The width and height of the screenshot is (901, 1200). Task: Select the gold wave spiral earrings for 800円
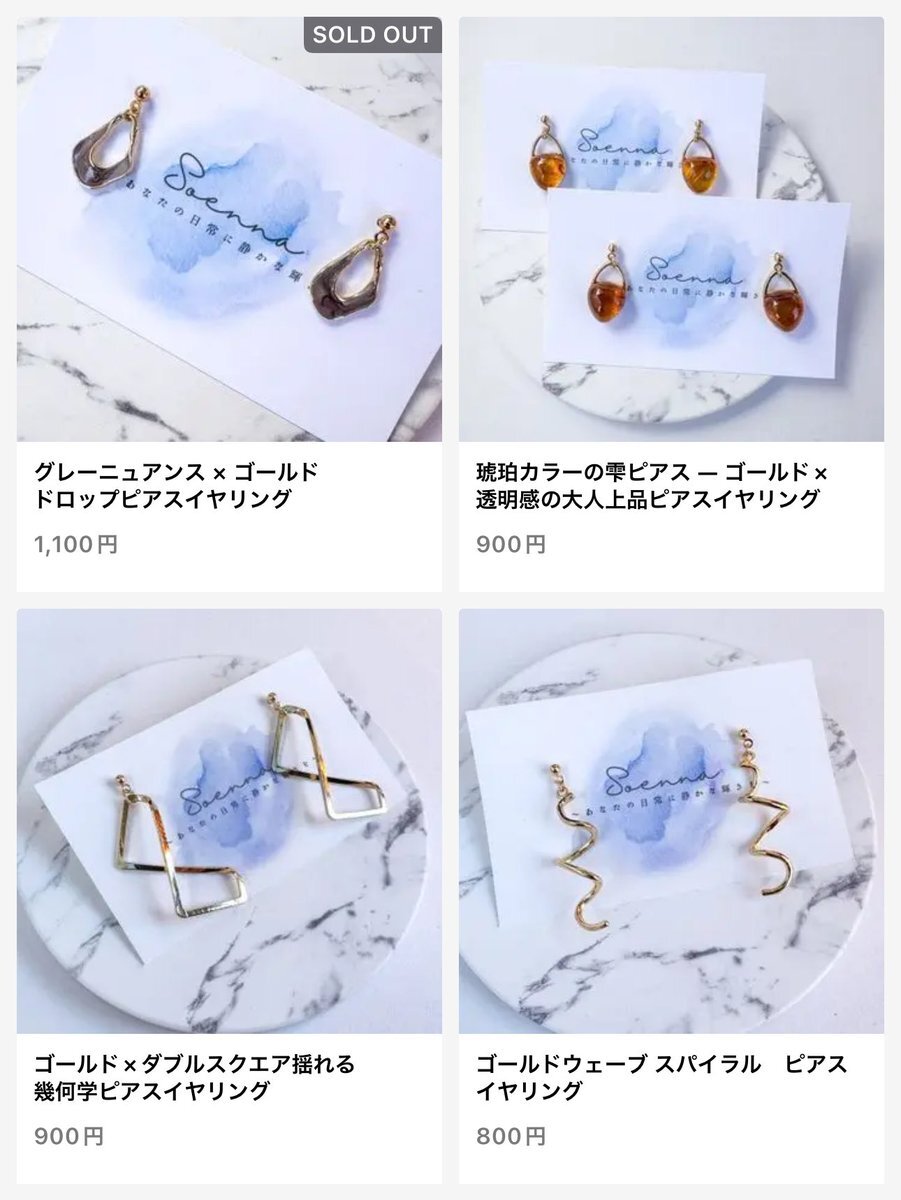pos(671,820)
